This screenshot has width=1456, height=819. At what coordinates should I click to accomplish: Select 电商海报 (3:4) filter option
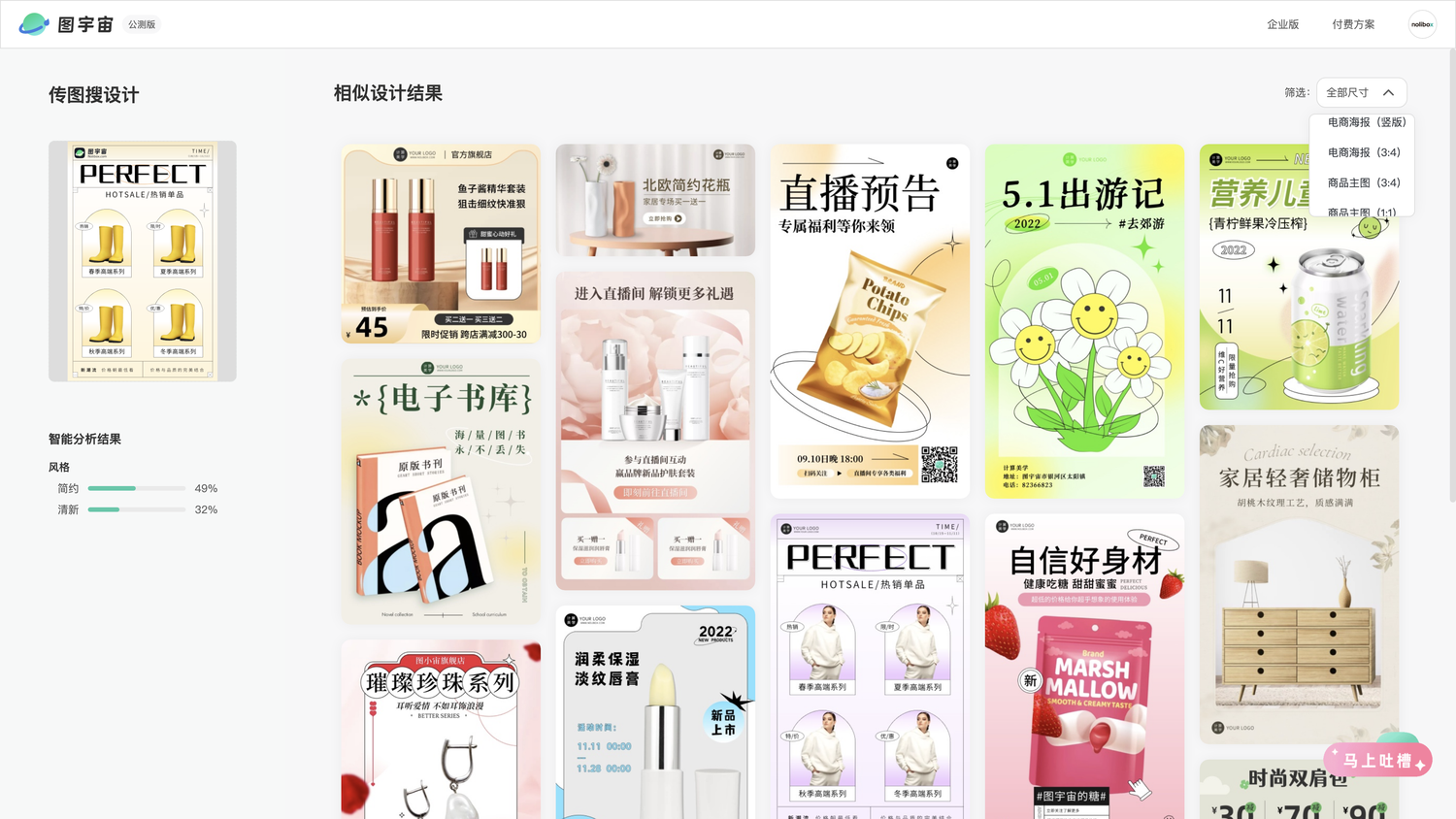point(1363,152)
